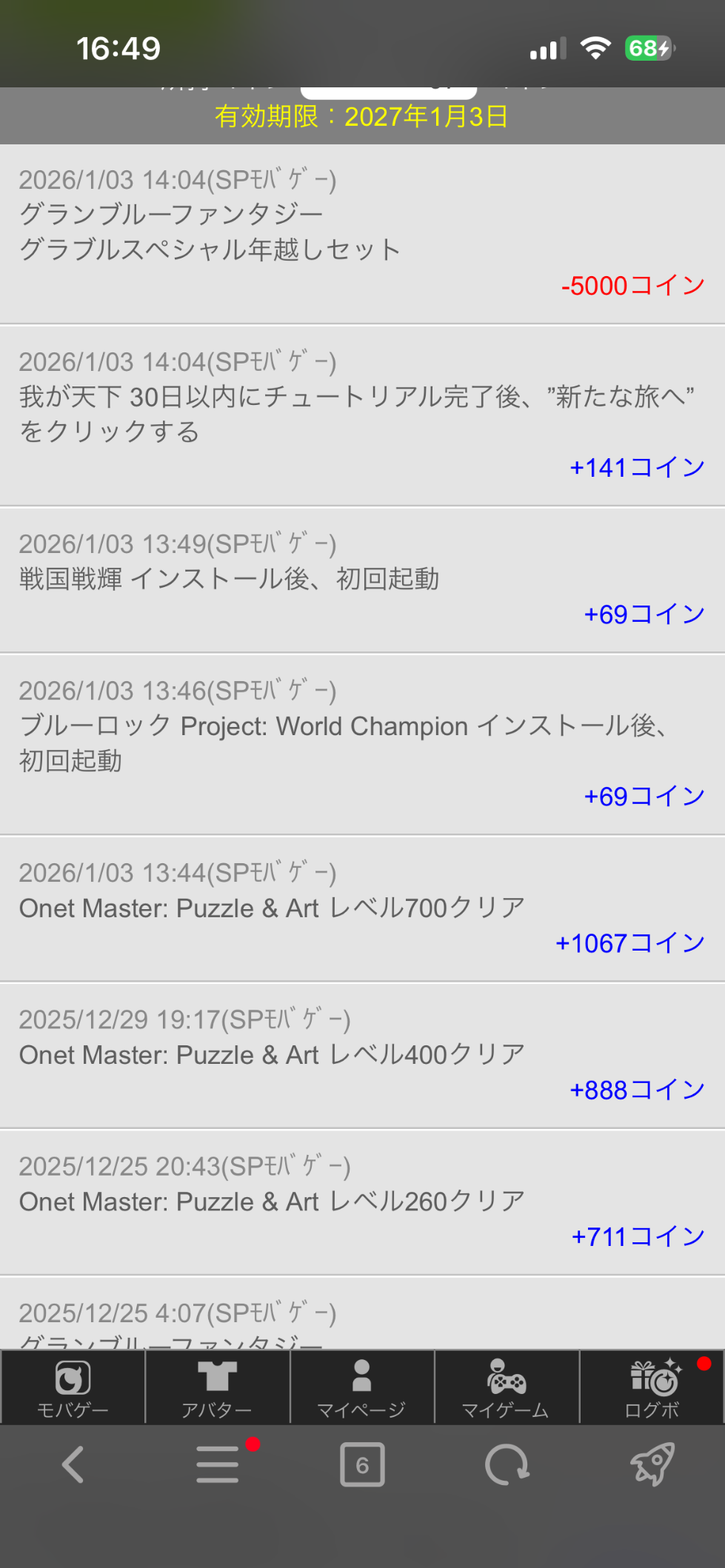This screenshot has height=1568, width=725.
Task: Reload the current page
Action: point(507,1464)
